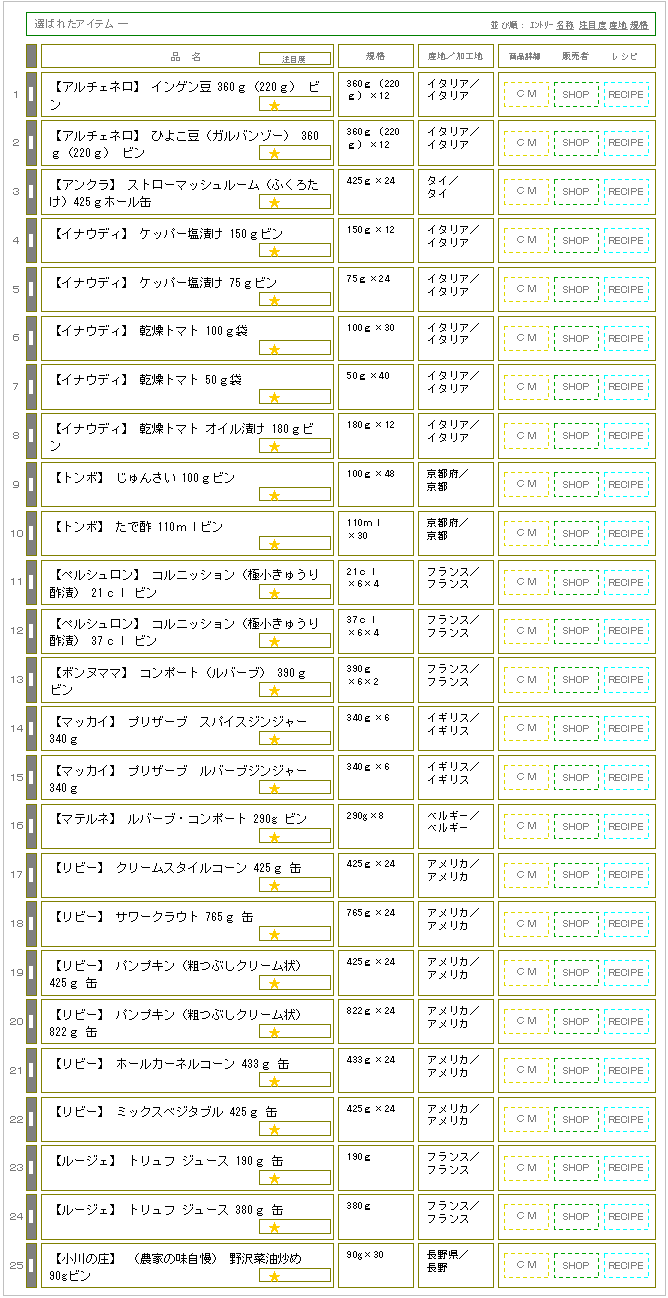The height and width of the screenshot is (1298, 668).
Task: Open SHOP for リビー ホールカーネルコーン 433g
Action: pos(576,1071)
